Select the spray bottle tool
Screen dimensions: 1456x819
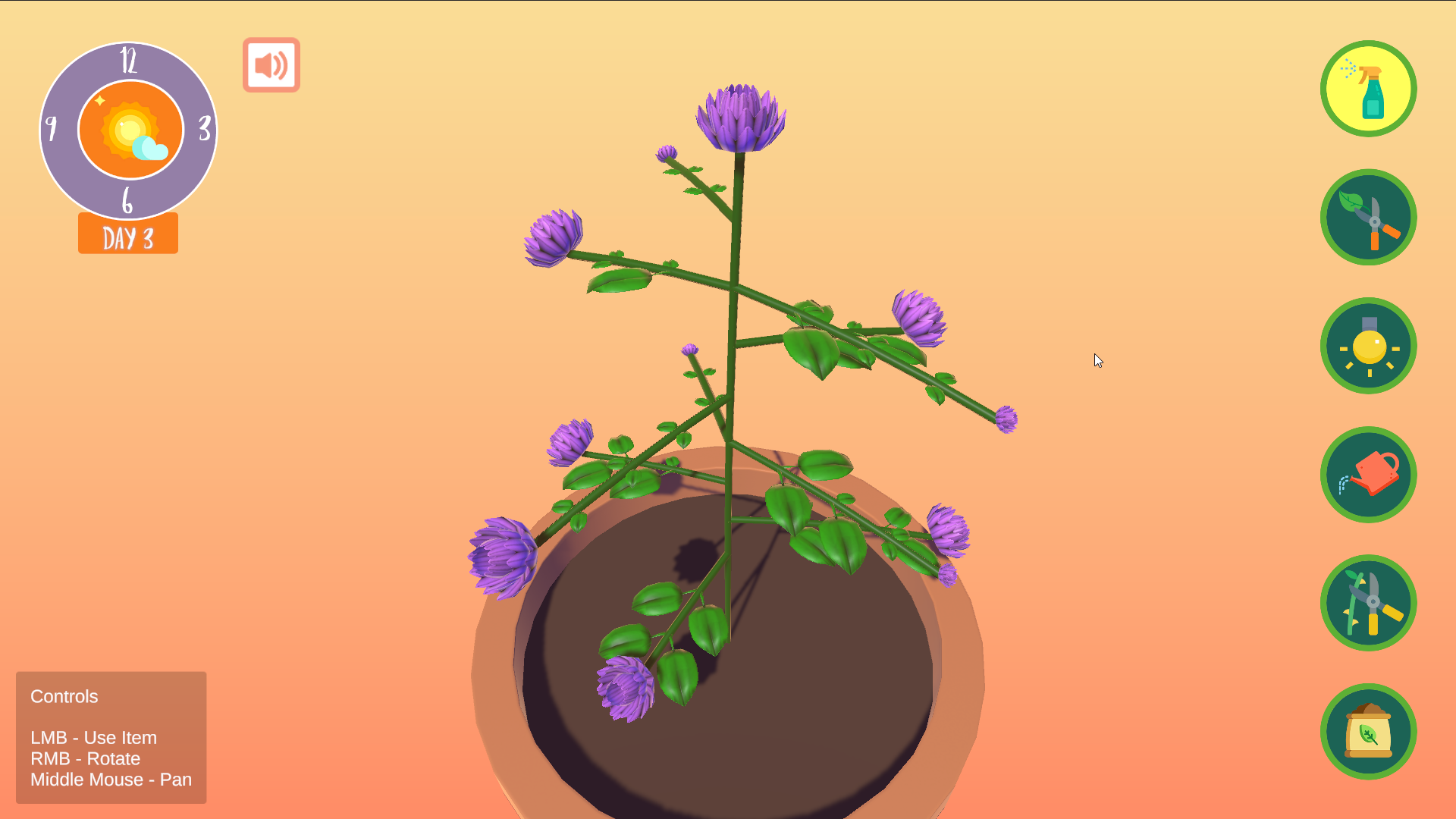[x=1368, y=89]
